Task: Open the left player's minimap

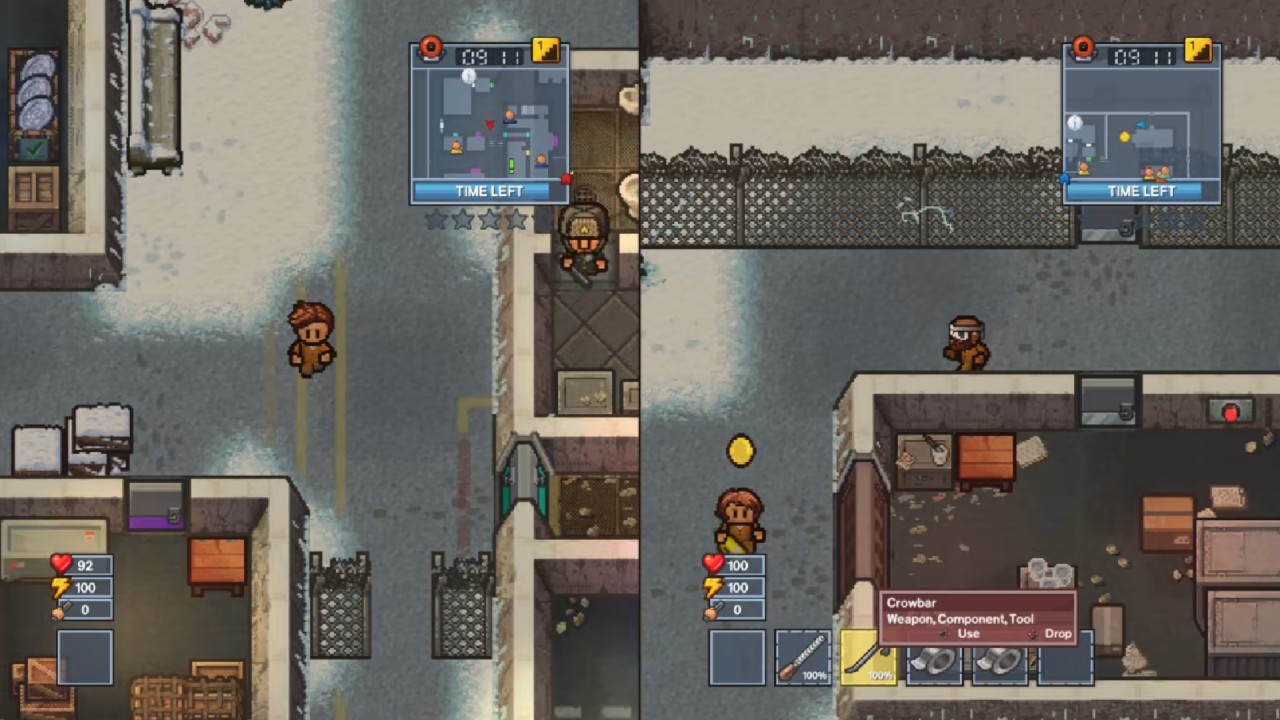Action: (x=489, y=123)
